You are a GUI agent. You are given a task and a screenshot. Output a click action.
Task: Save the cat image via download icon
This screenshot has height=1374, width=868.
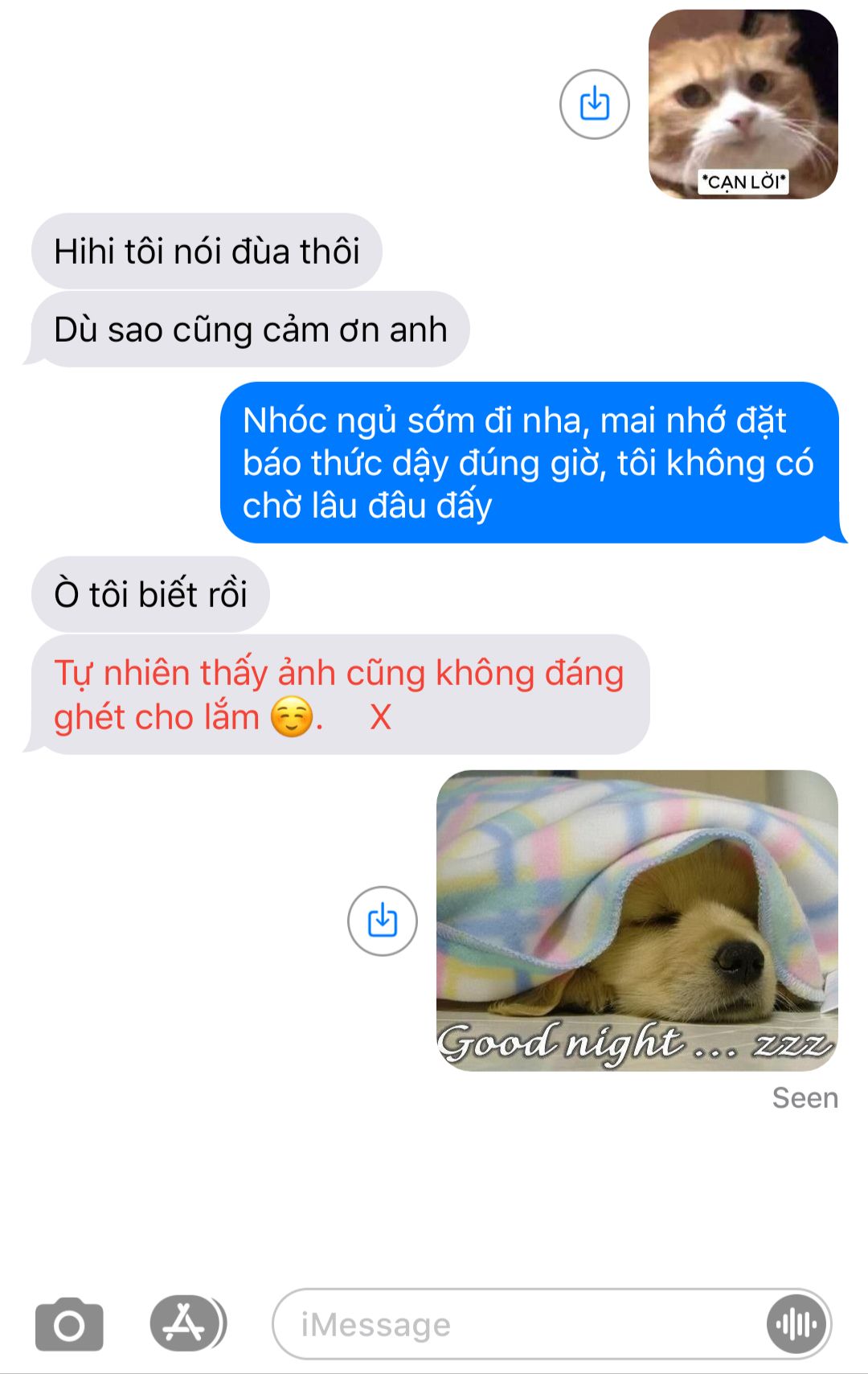[594, 105]
